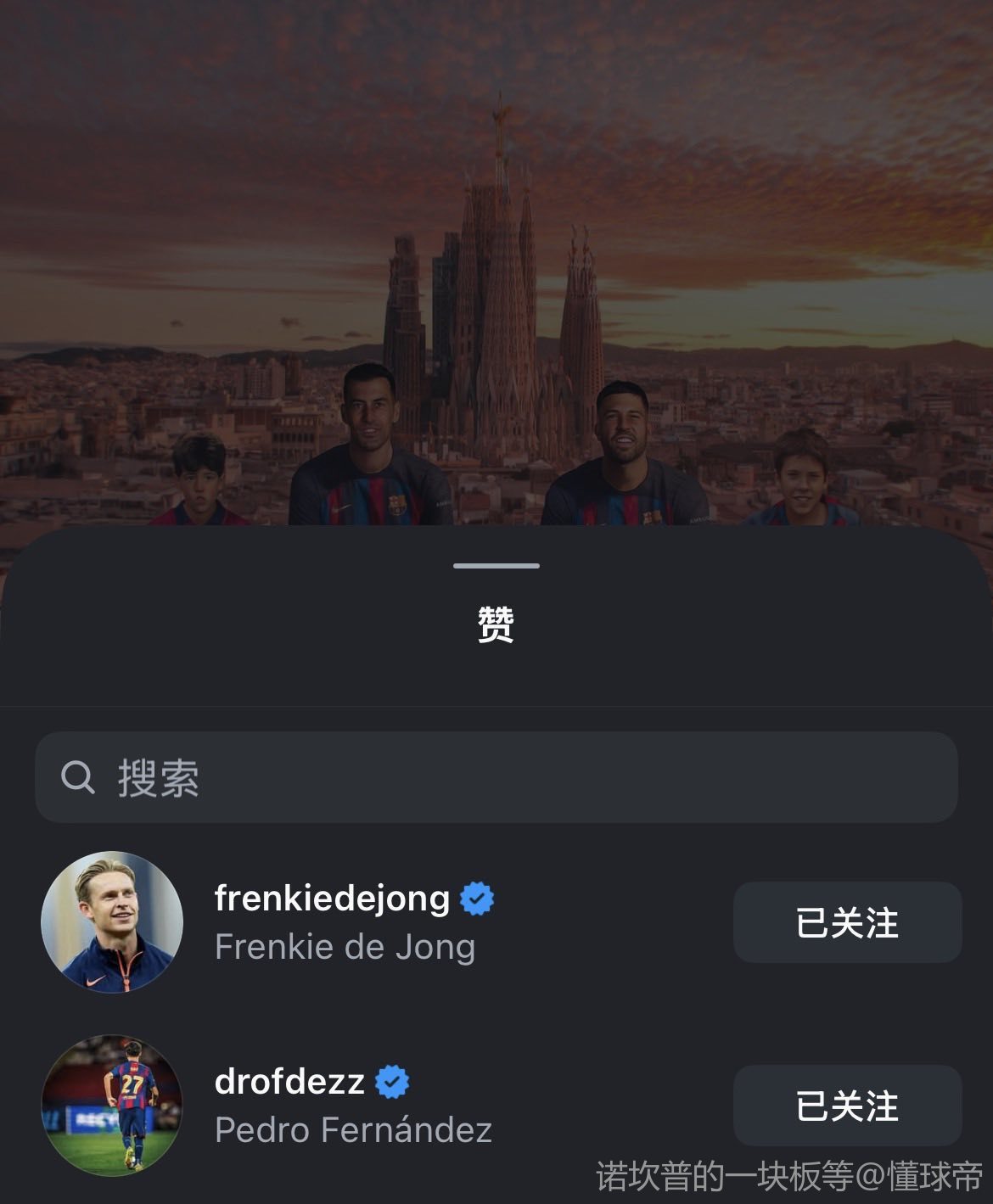Tap the 搜索 search field

click(496, 777)
